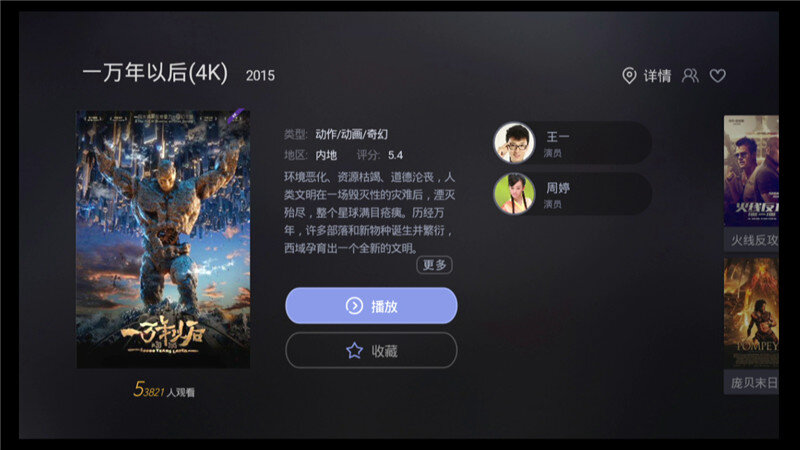Viewport: 800px width, 450px height.
Task: Open the 详情 details tab
Action: (x=646, y=76)
